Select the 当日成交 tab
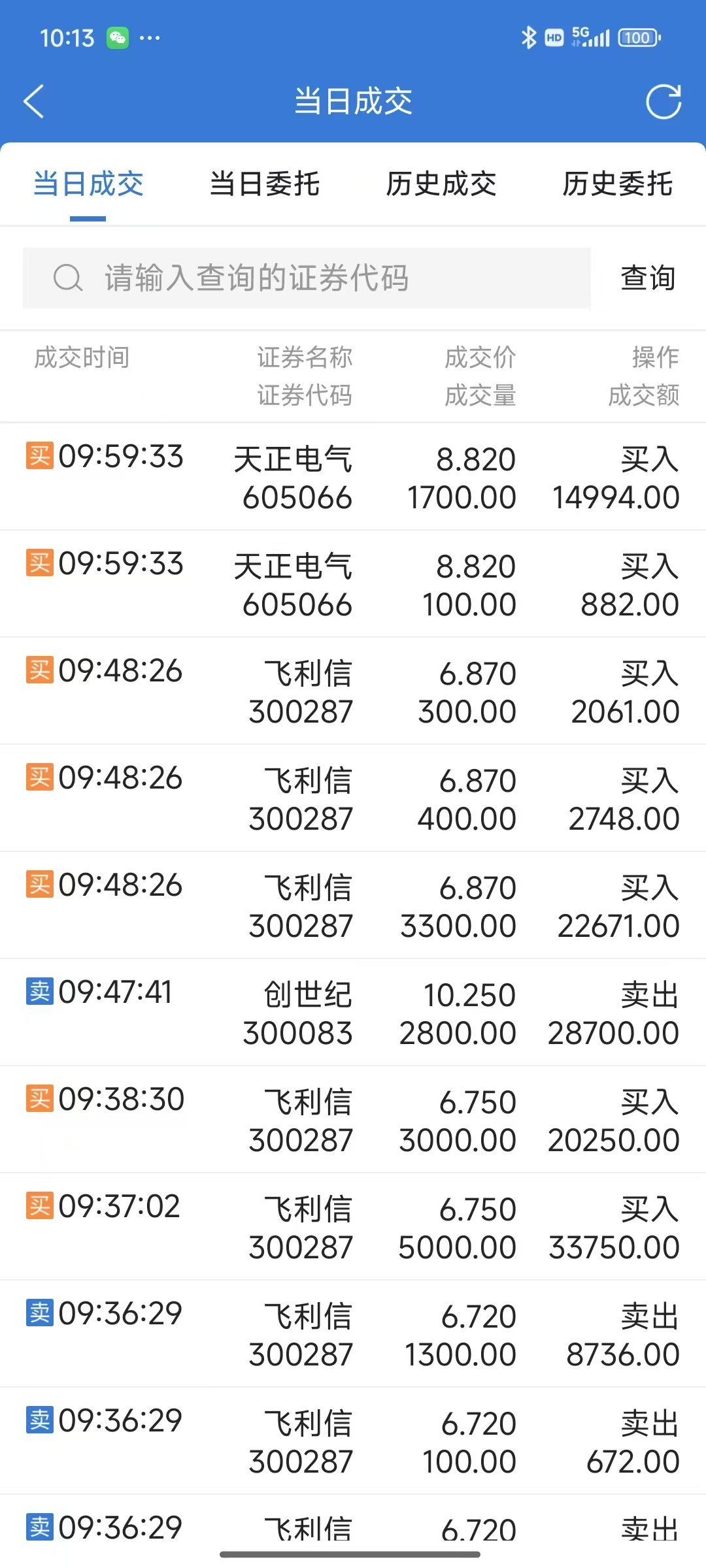Screen dimensions: 706x1568 (88, 184)
